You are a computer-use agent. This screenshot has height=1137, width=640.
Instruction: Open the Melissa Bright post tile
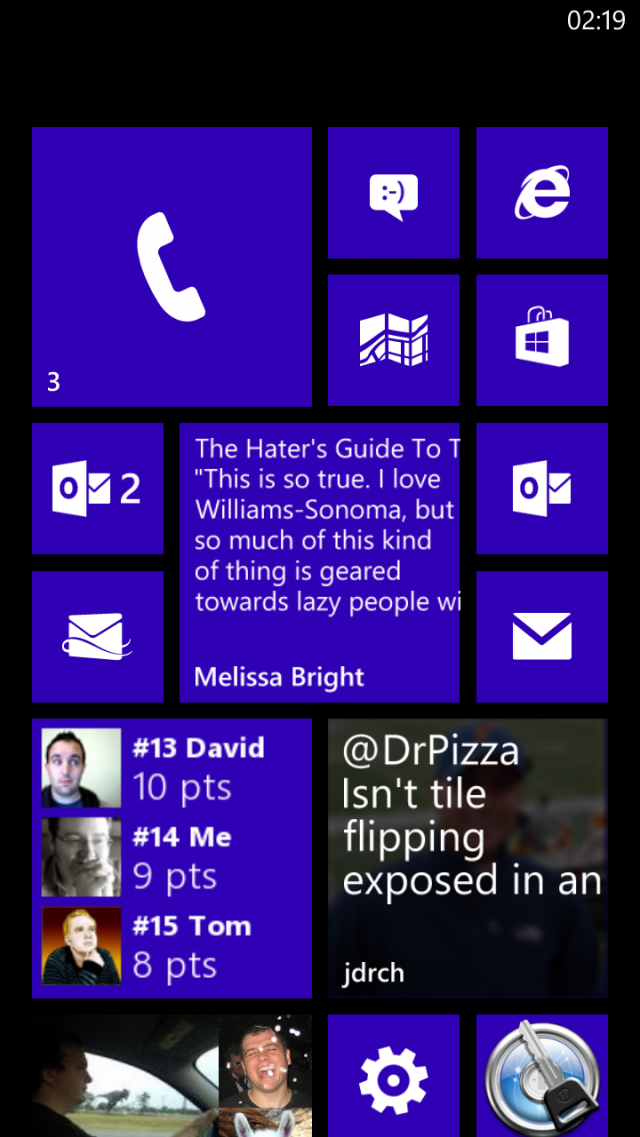click(x=320, y=563)
